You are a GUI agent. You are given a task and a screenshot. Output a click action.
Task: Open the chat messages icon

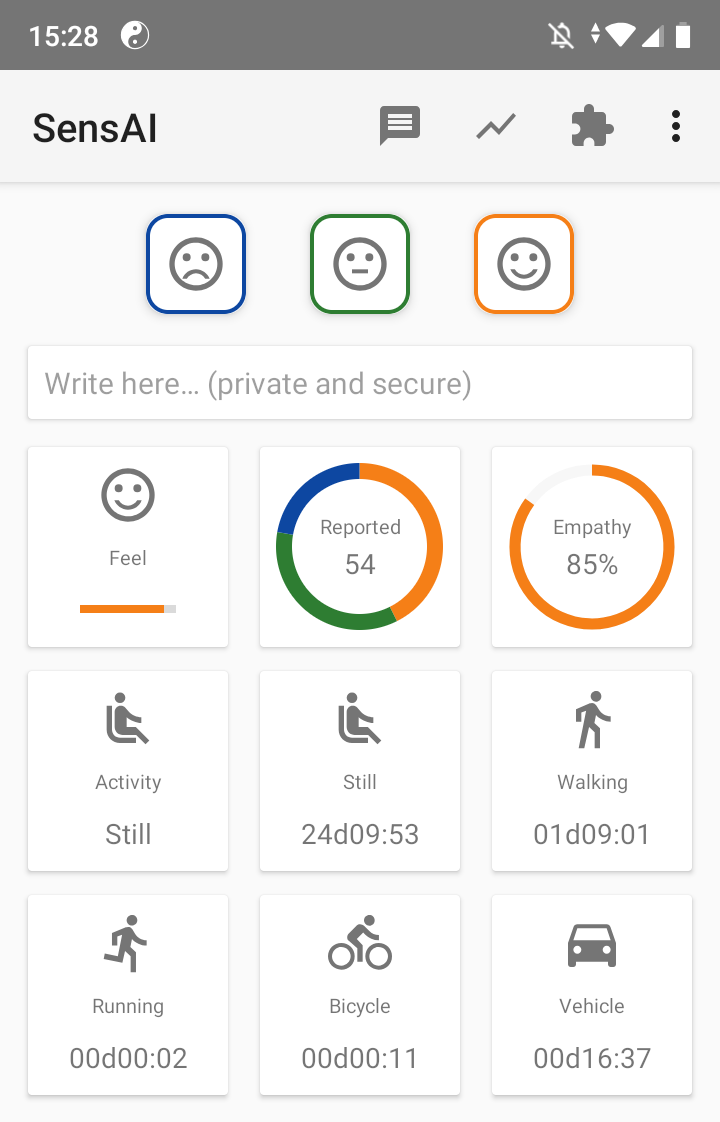(x=400, y=127)
